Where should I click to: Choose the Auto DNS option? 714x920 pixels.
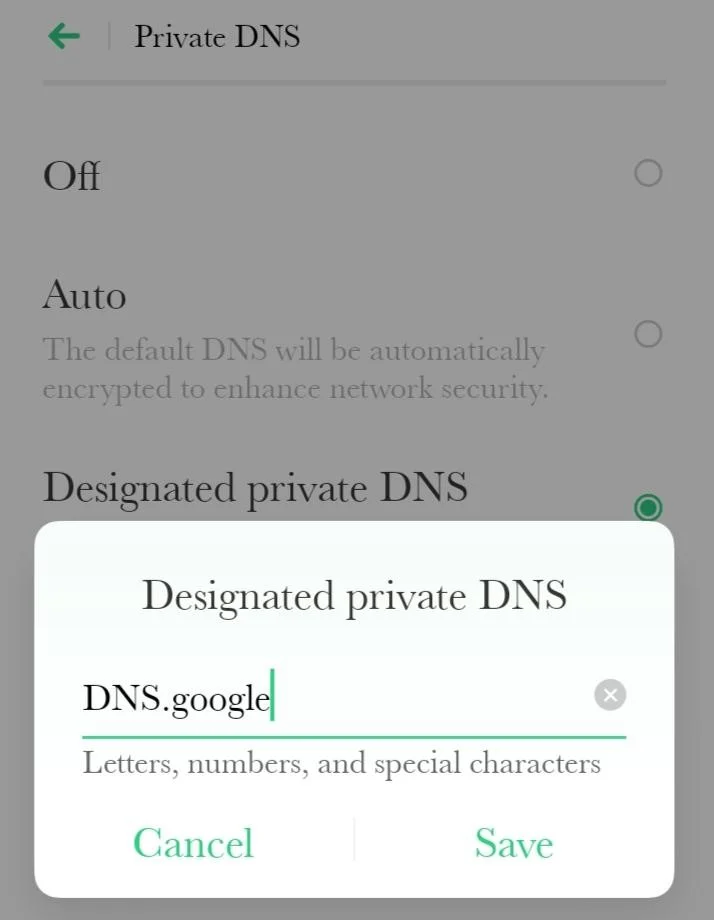[x=648, y=334]
